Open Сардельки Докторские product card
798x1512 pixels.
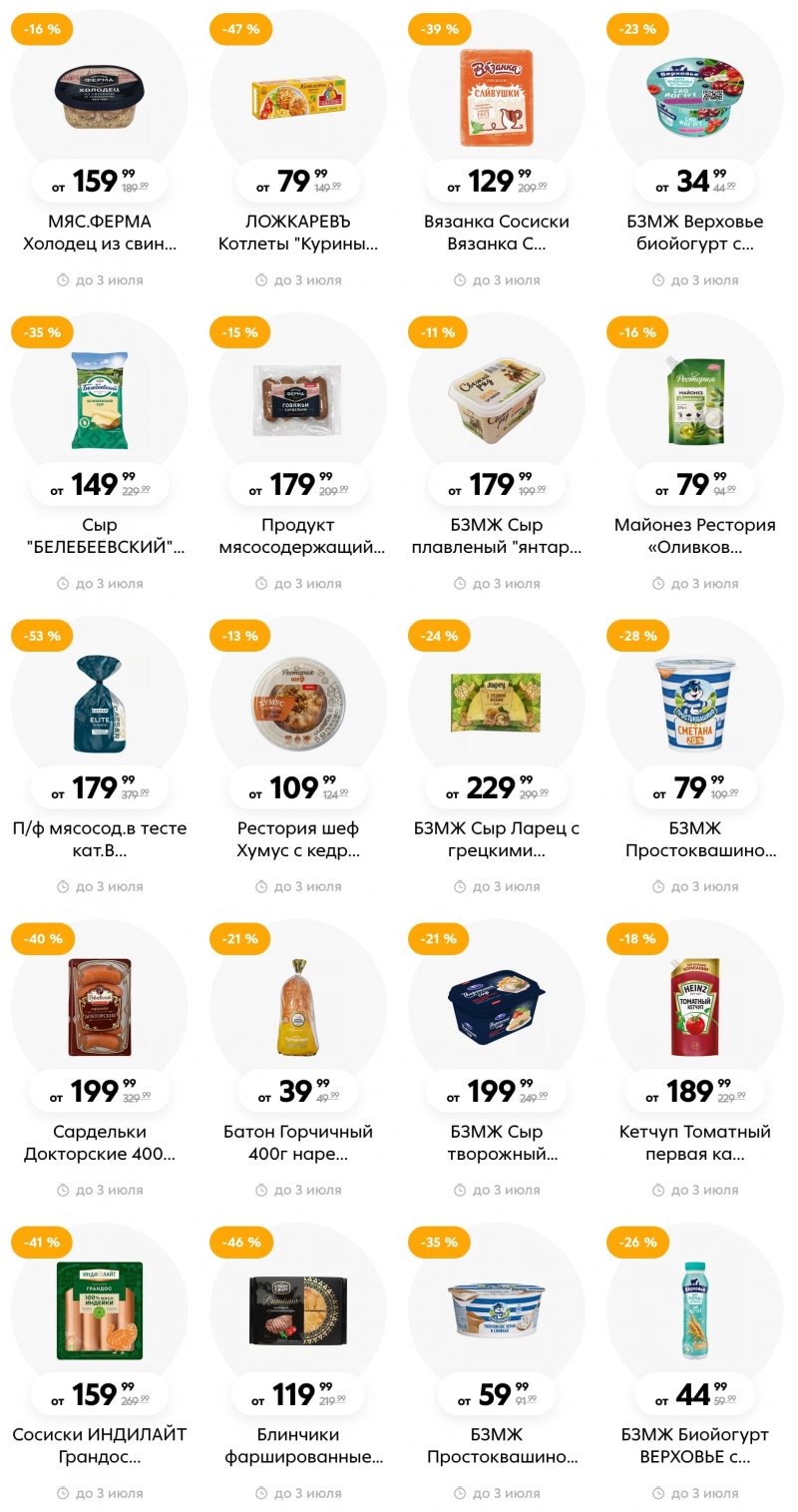pyautogui.click(x=100, y=1008)
